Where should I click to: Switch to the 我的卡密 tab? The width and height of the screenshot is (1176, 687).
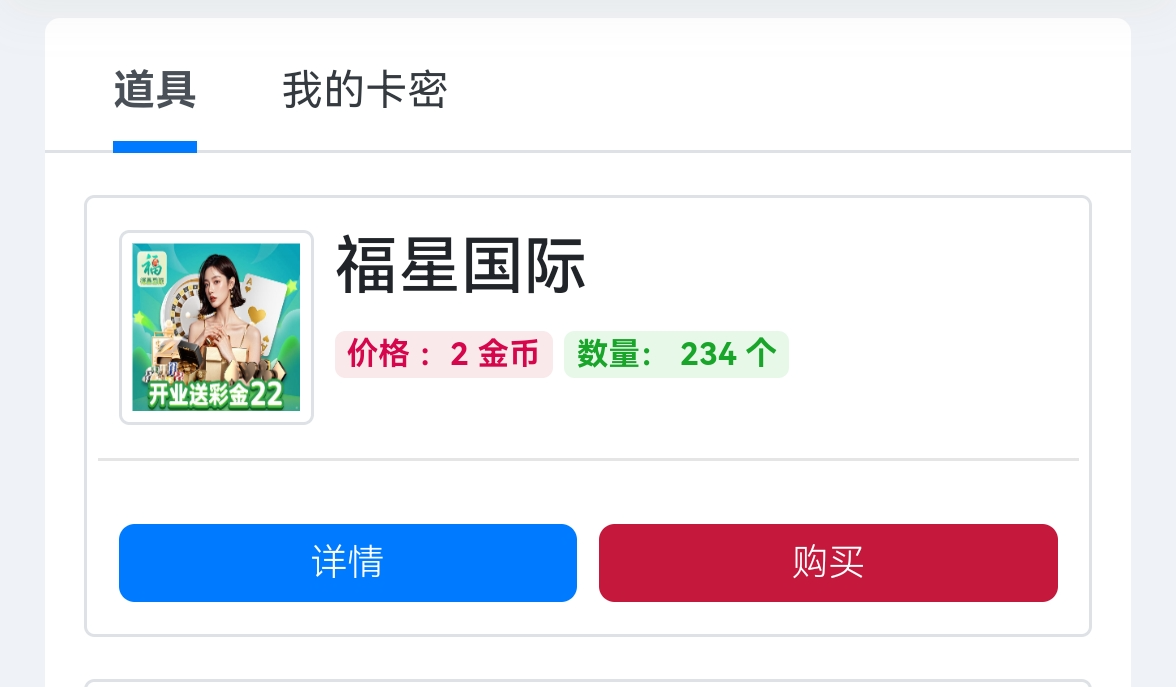click(x=364, y=91)
